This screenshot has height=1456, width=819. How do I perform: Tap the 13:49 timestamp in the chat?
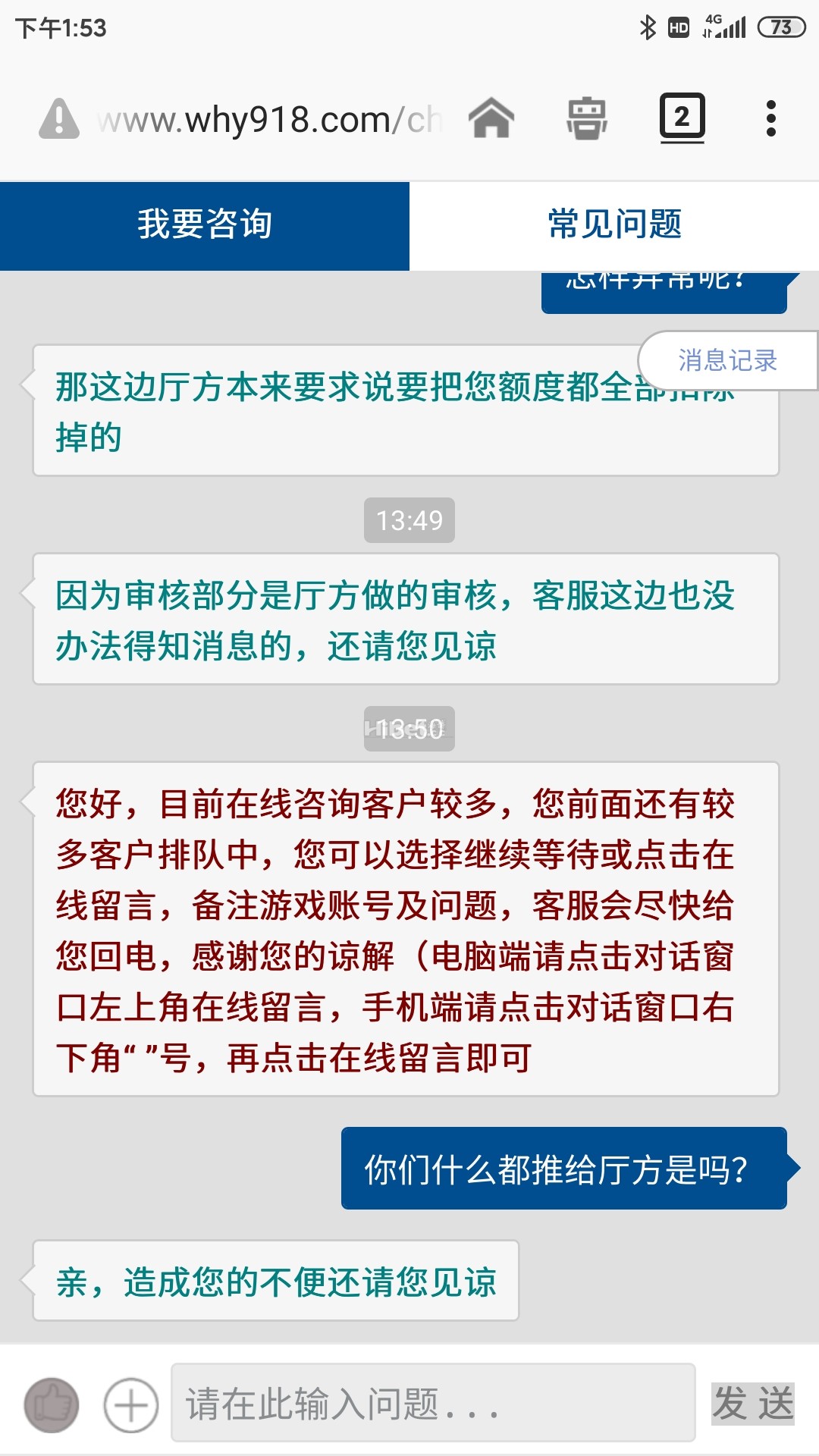(409, 520)
